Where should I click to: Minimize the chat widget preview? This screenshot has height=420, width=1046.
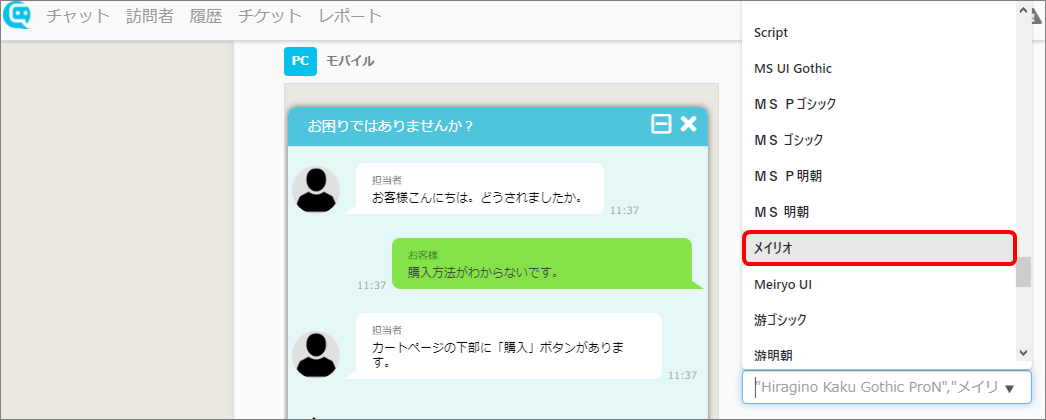pyautogui.click(x=660, y=124)
